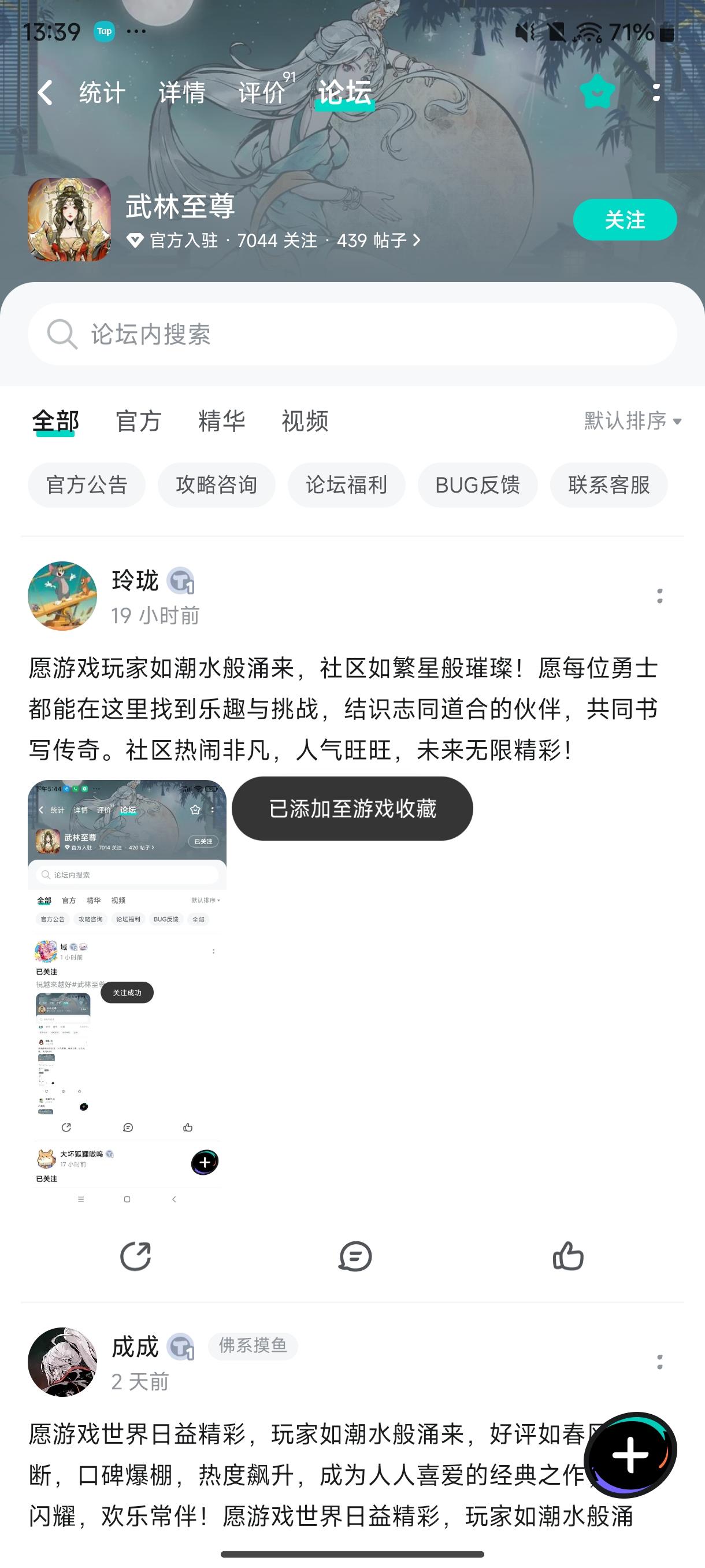The image size is (705, 1568).
Task: Like the post by 玲珑
Action: [x=567, y=1256]
